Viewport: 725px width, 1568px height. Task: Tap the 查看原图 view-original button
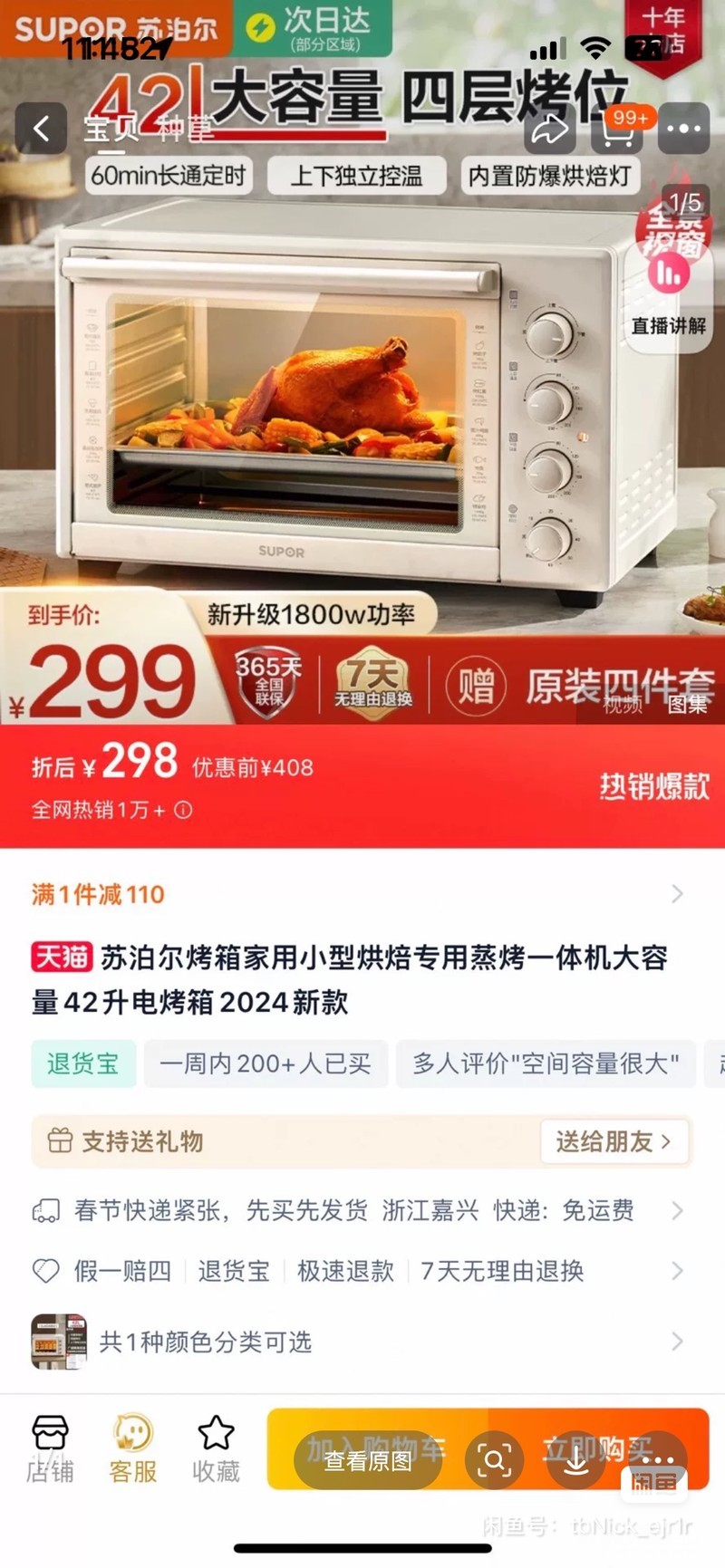click(368, 1460)
